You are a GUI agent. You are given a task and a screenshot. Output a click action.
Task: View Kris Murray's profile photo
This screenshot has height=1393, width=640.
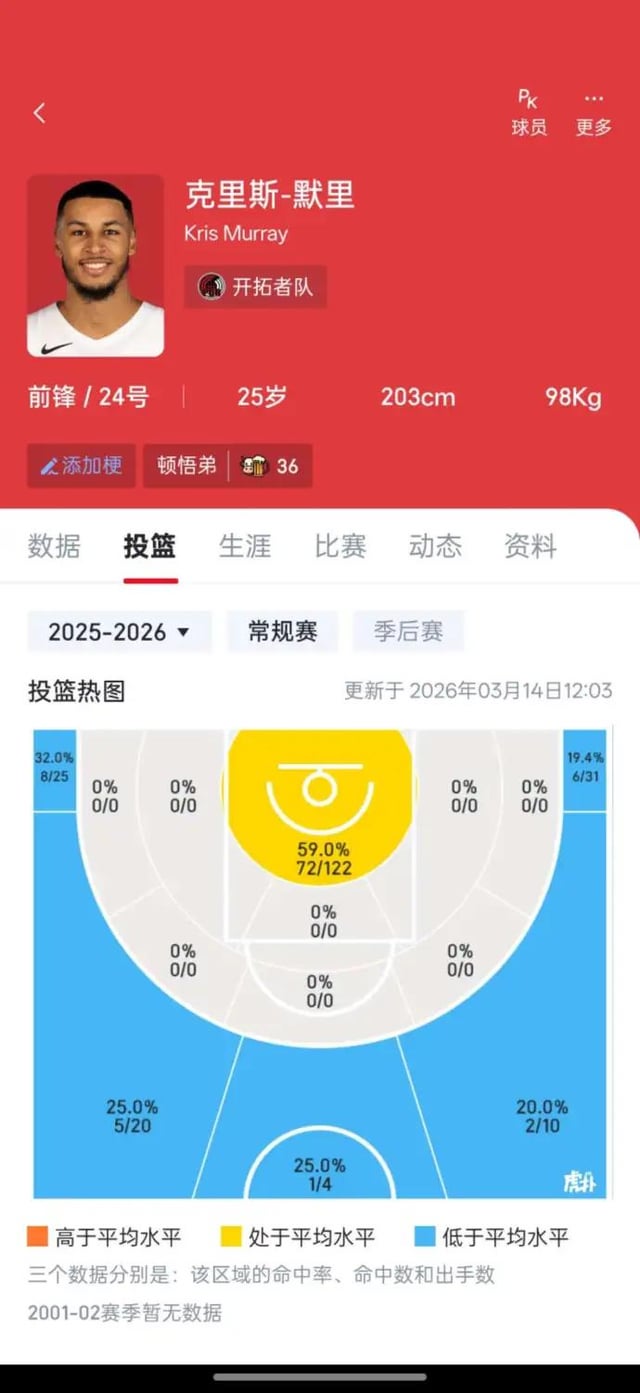(x=95, y=266)
